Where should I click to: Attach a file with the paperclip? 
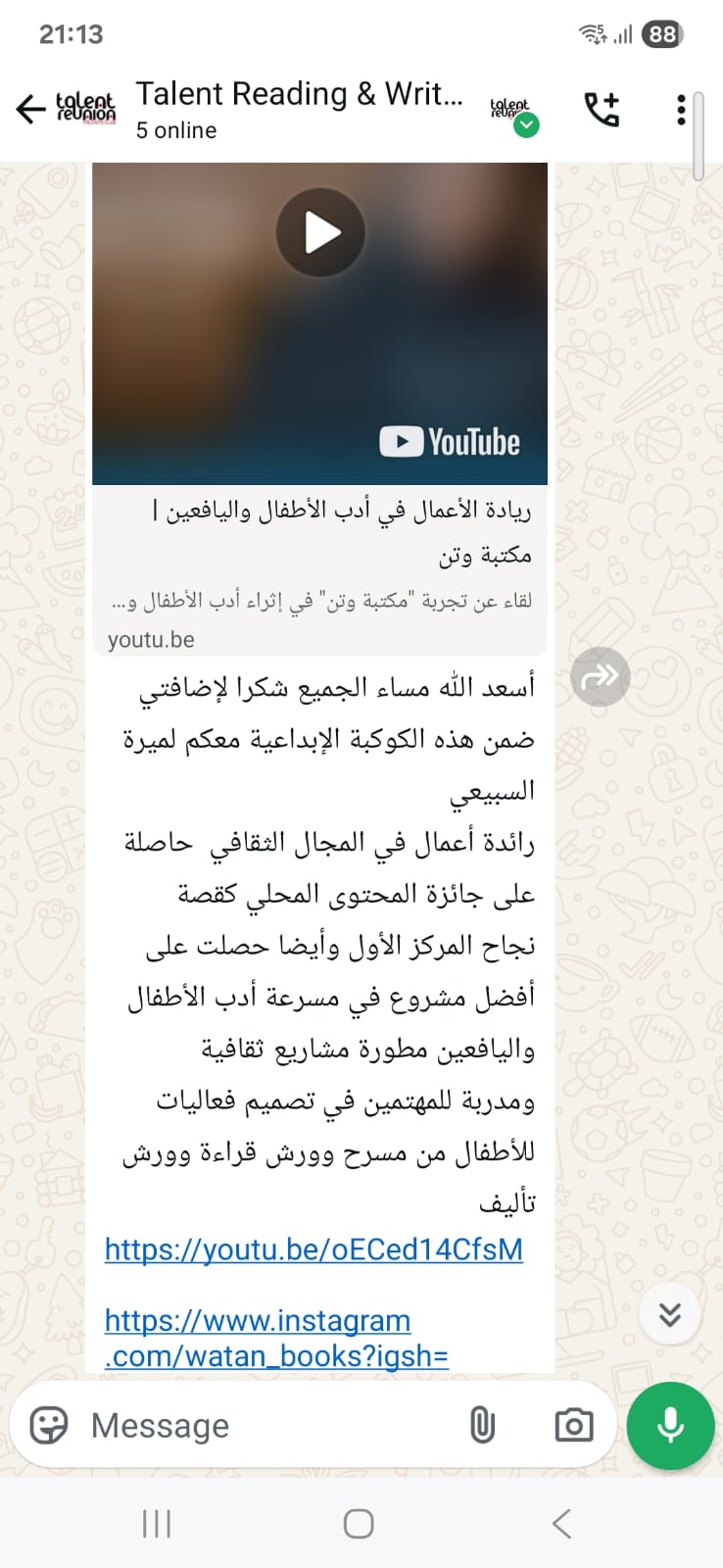click(x=482, y=1425)
